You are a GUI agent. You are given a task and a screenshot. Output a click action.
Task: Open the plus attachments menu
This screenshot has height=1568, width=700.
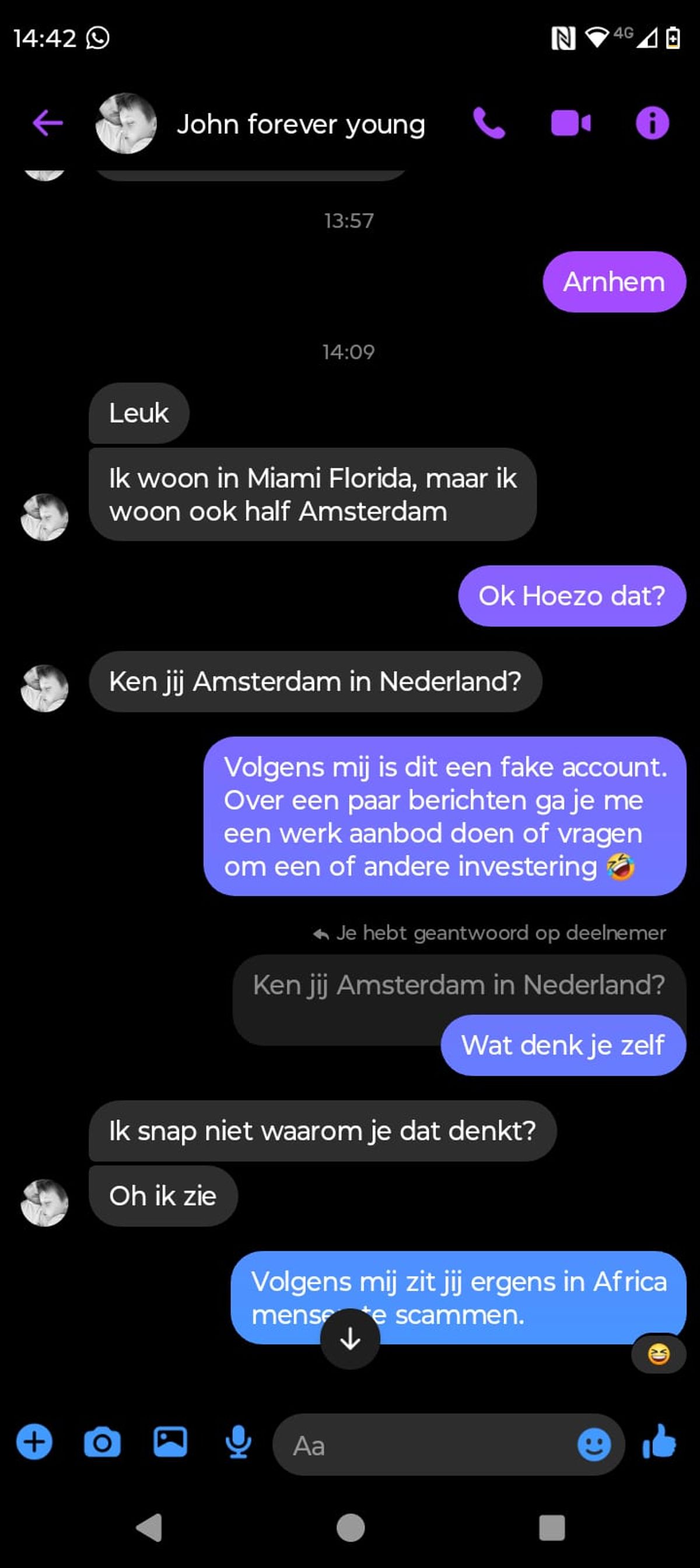(x=34, y=1442)
